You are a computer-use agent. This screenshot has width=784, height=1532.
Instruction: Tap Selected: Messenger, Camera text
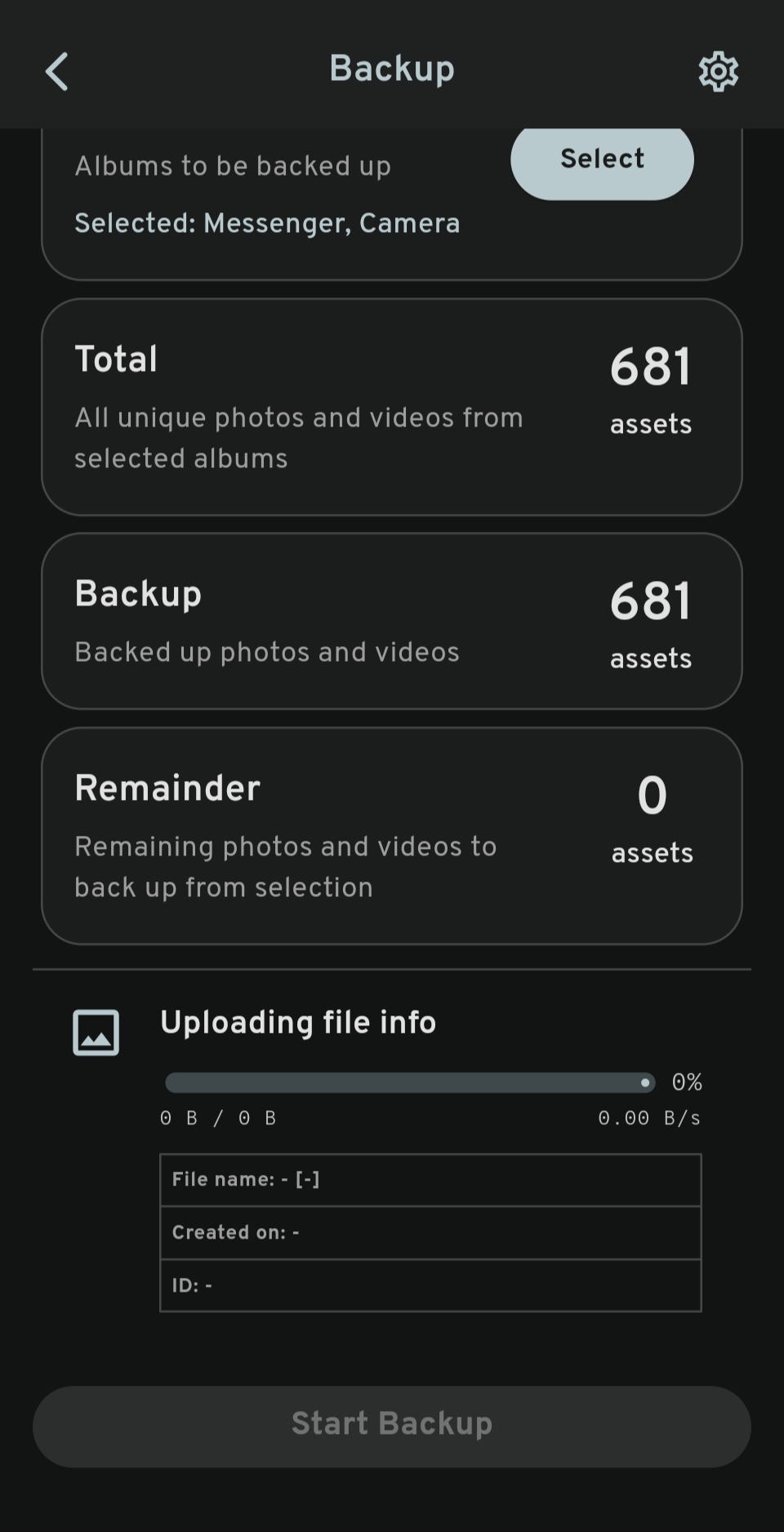coord(268,223)
